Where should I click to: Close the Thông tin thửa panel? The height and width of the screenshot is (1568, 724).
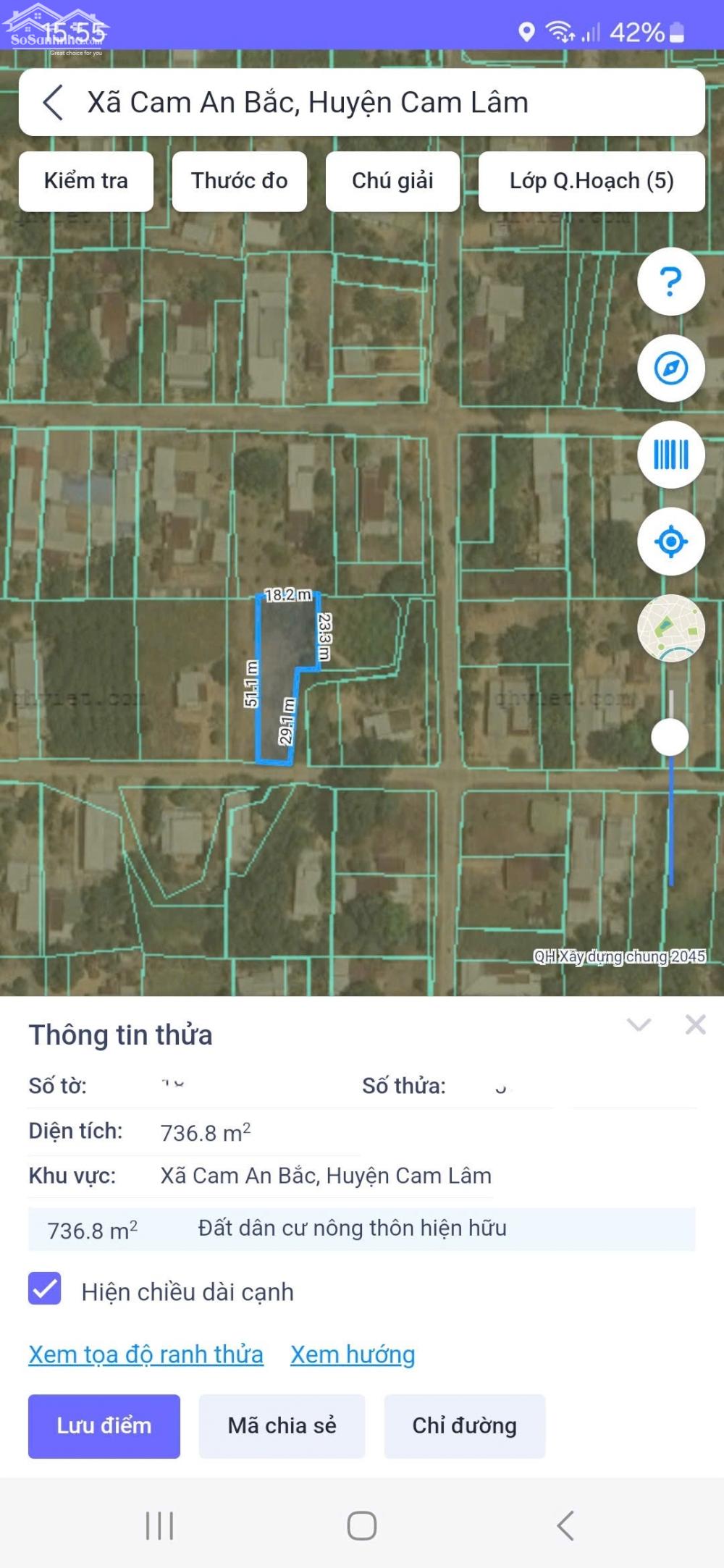pos(695,1024)
